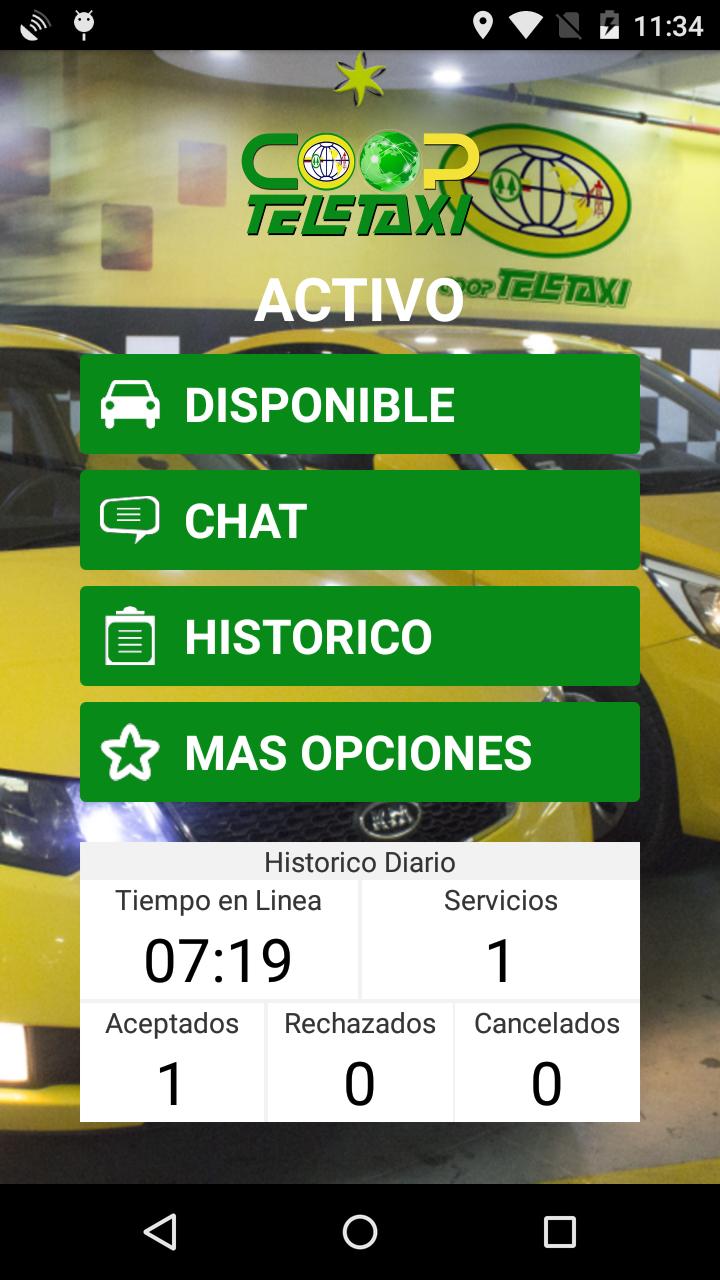Open the CHAT screen
The image size is (720, 1280).
(x=360, y=519)
